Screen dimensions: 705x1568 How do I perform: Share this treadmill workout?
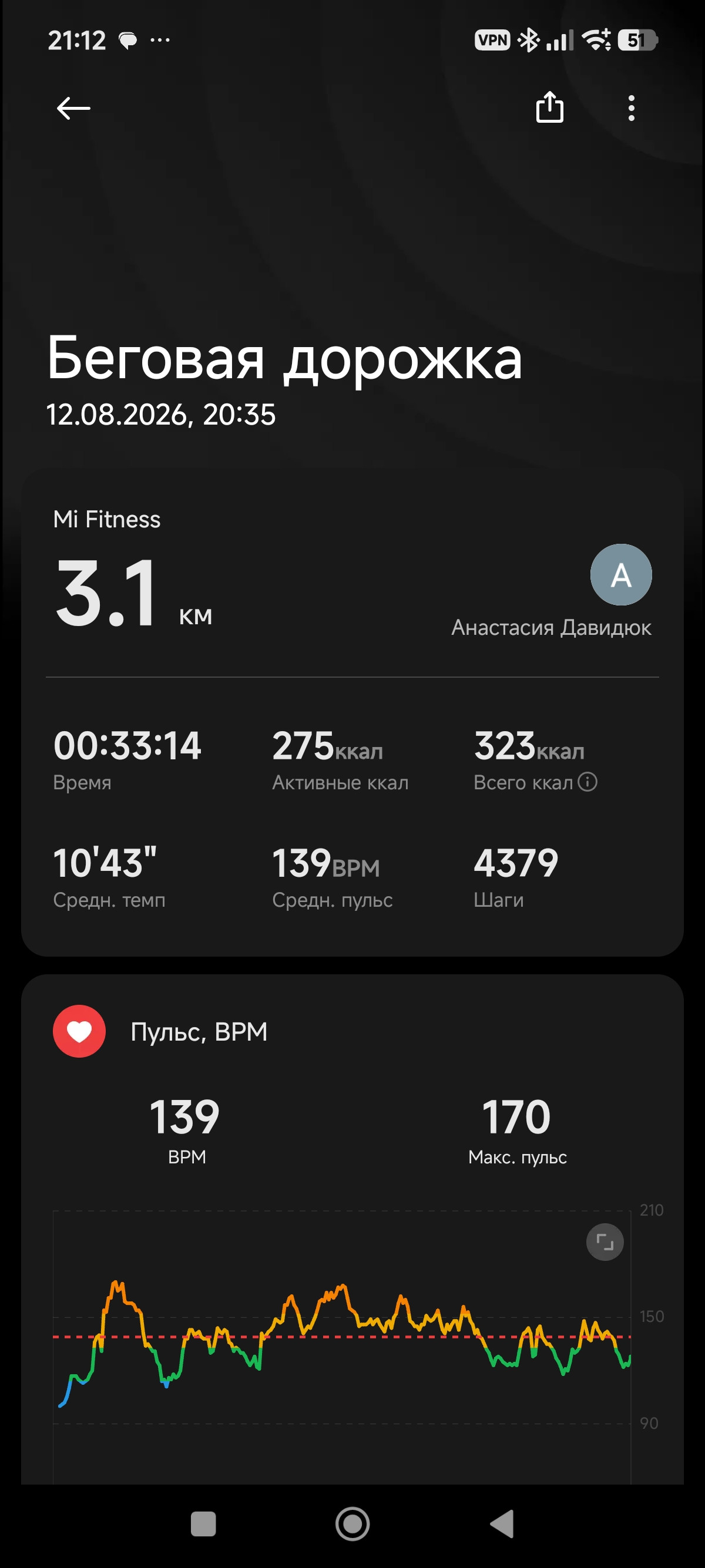coord(549,107)
